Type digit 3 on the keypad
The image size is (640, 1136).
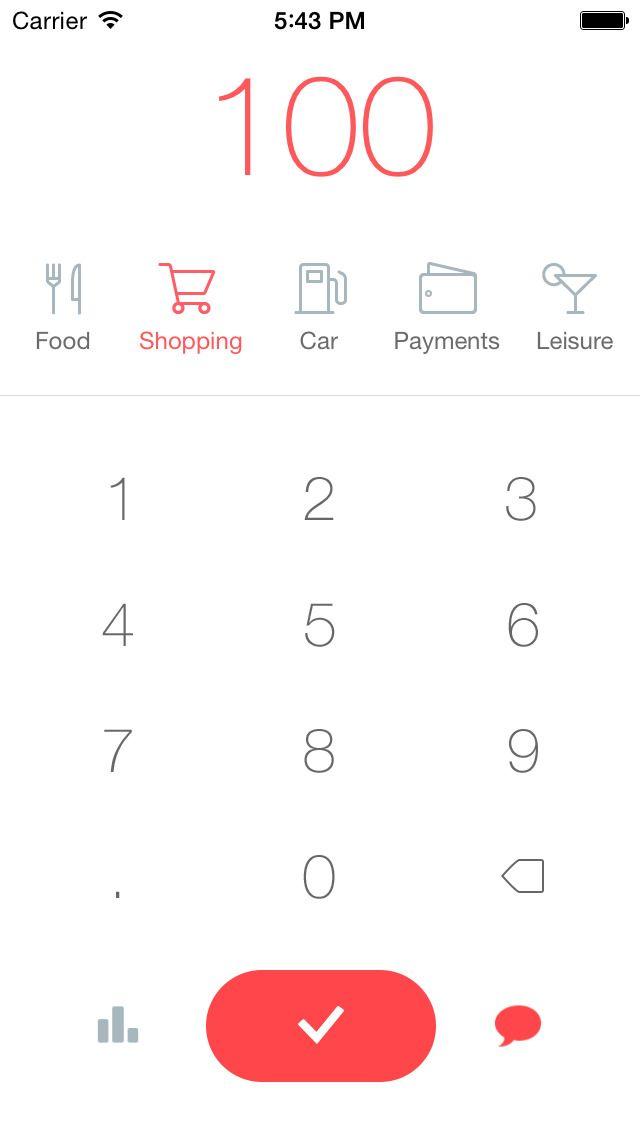coord(521,499)
